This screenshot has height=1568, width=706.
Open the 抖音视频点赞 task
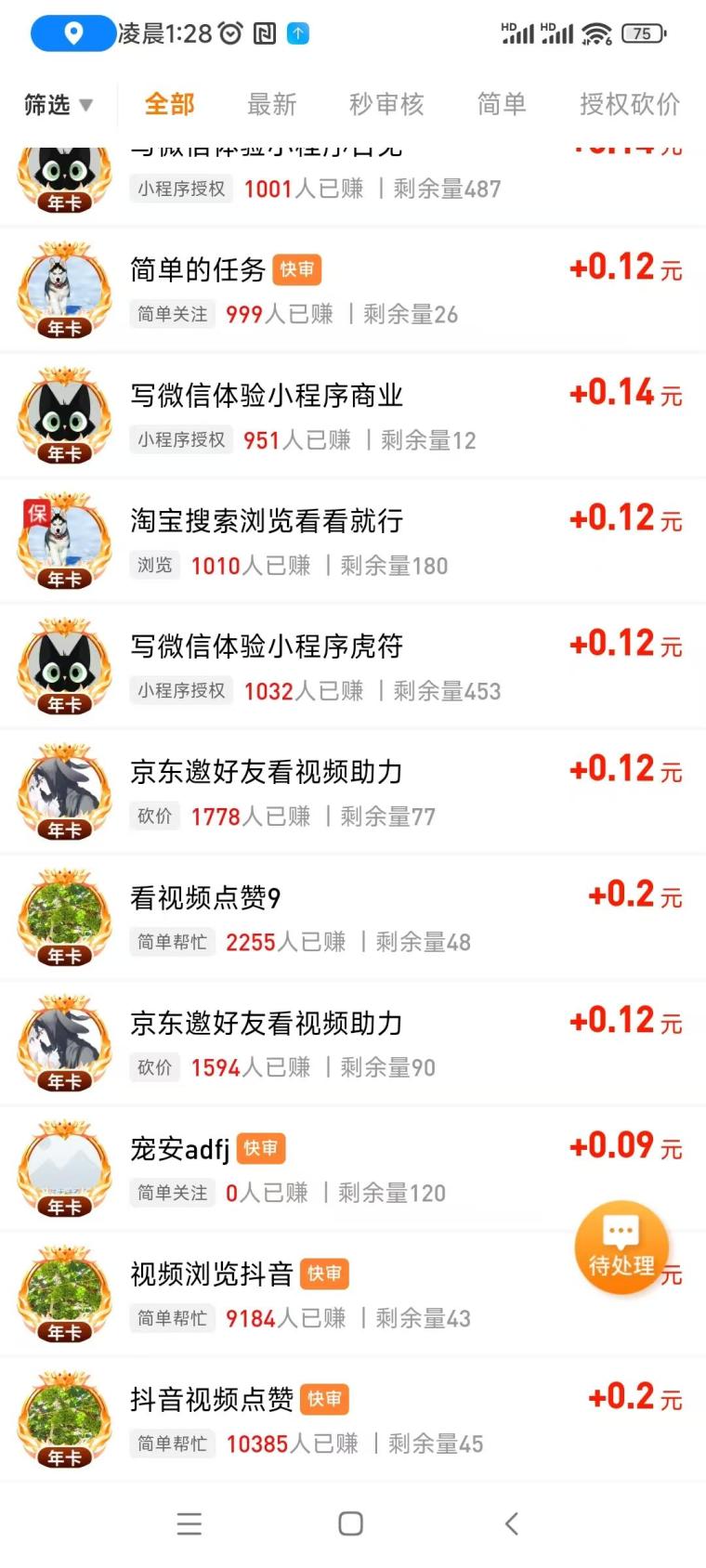pyautogui.click(x=353, y=1419)
